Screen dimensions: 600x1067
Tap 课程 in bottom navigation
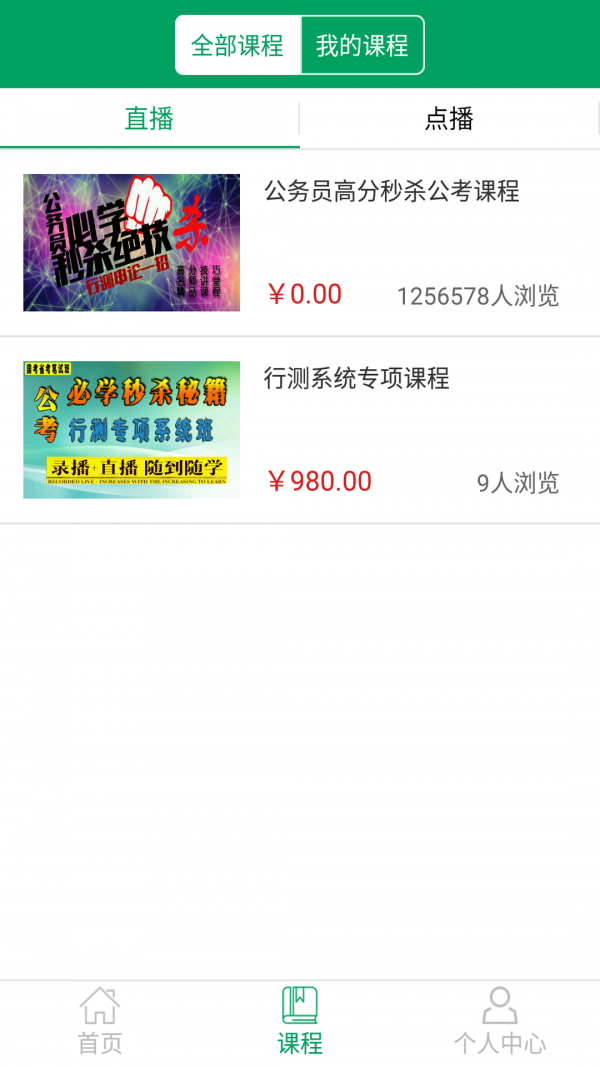click(300, 1022)
